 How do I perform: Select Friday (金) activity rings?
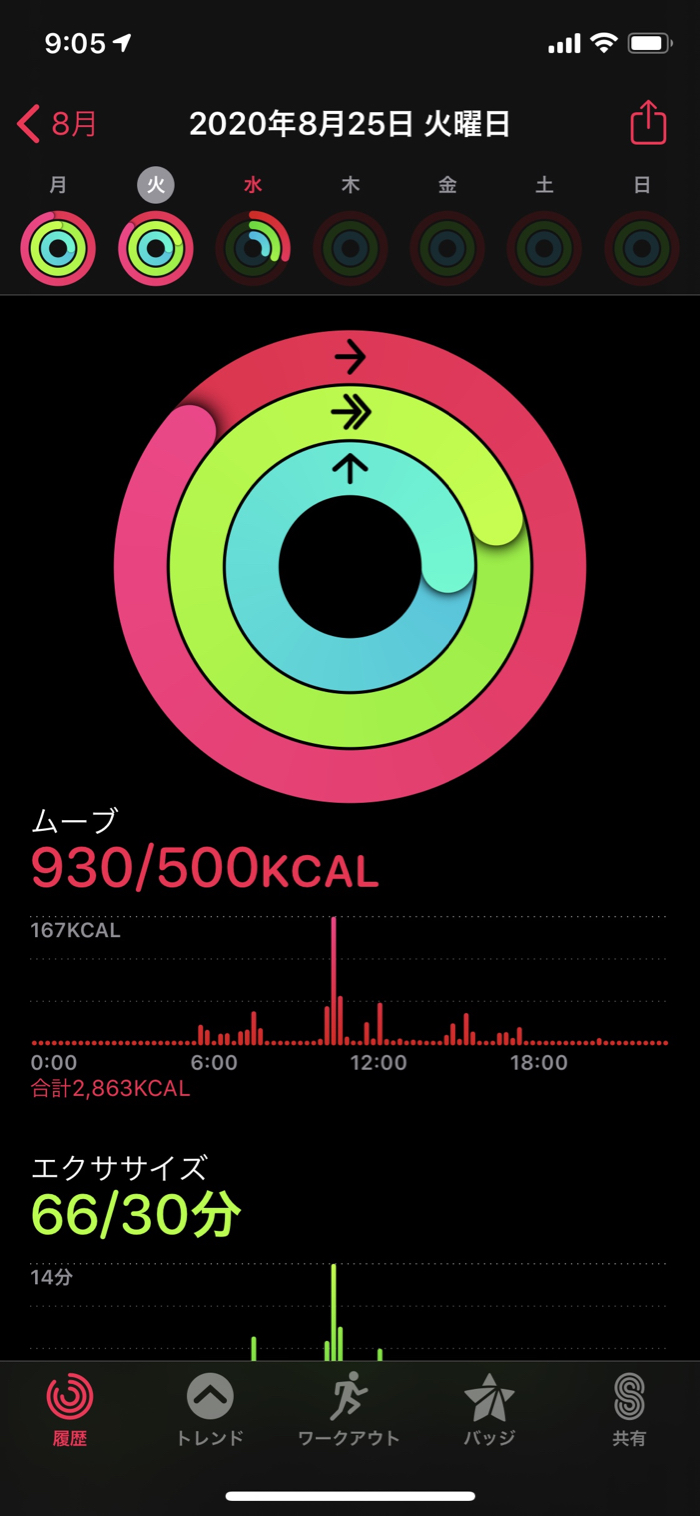pyautogui.click(x=447, y=248)
